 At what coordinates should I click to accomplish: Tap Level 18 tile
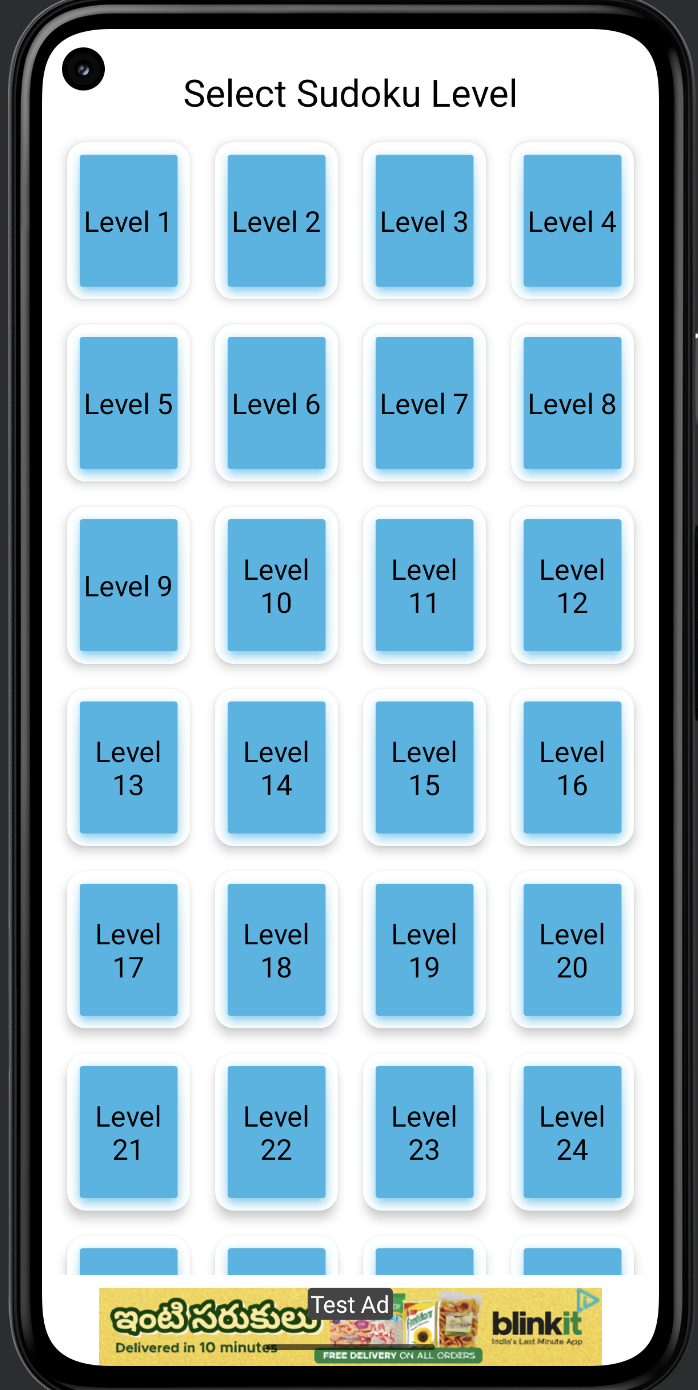[x=276, y=949]
